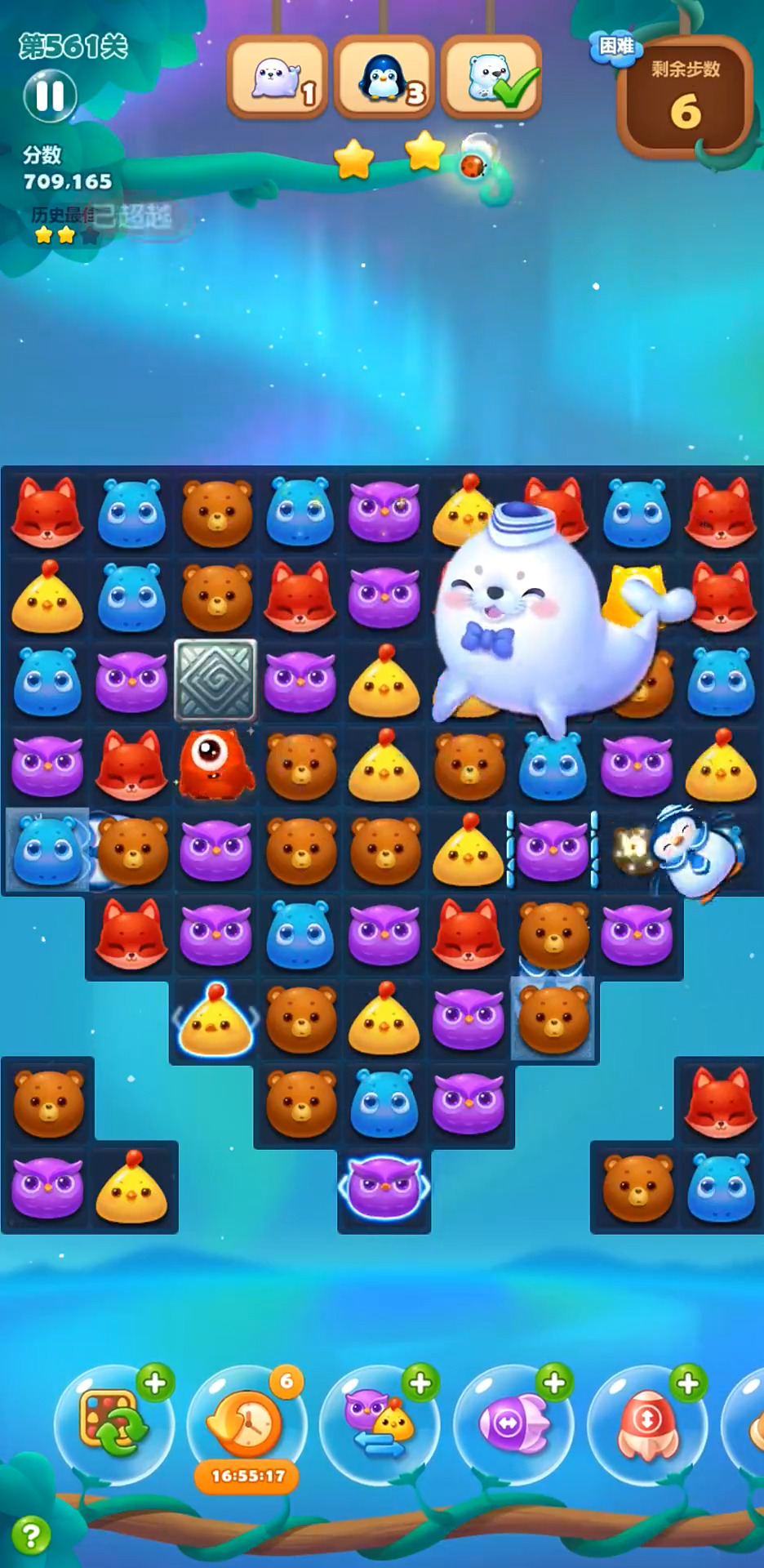Tap the glowing purple owl tile

pyautogui.click(x=384, y=1187)
